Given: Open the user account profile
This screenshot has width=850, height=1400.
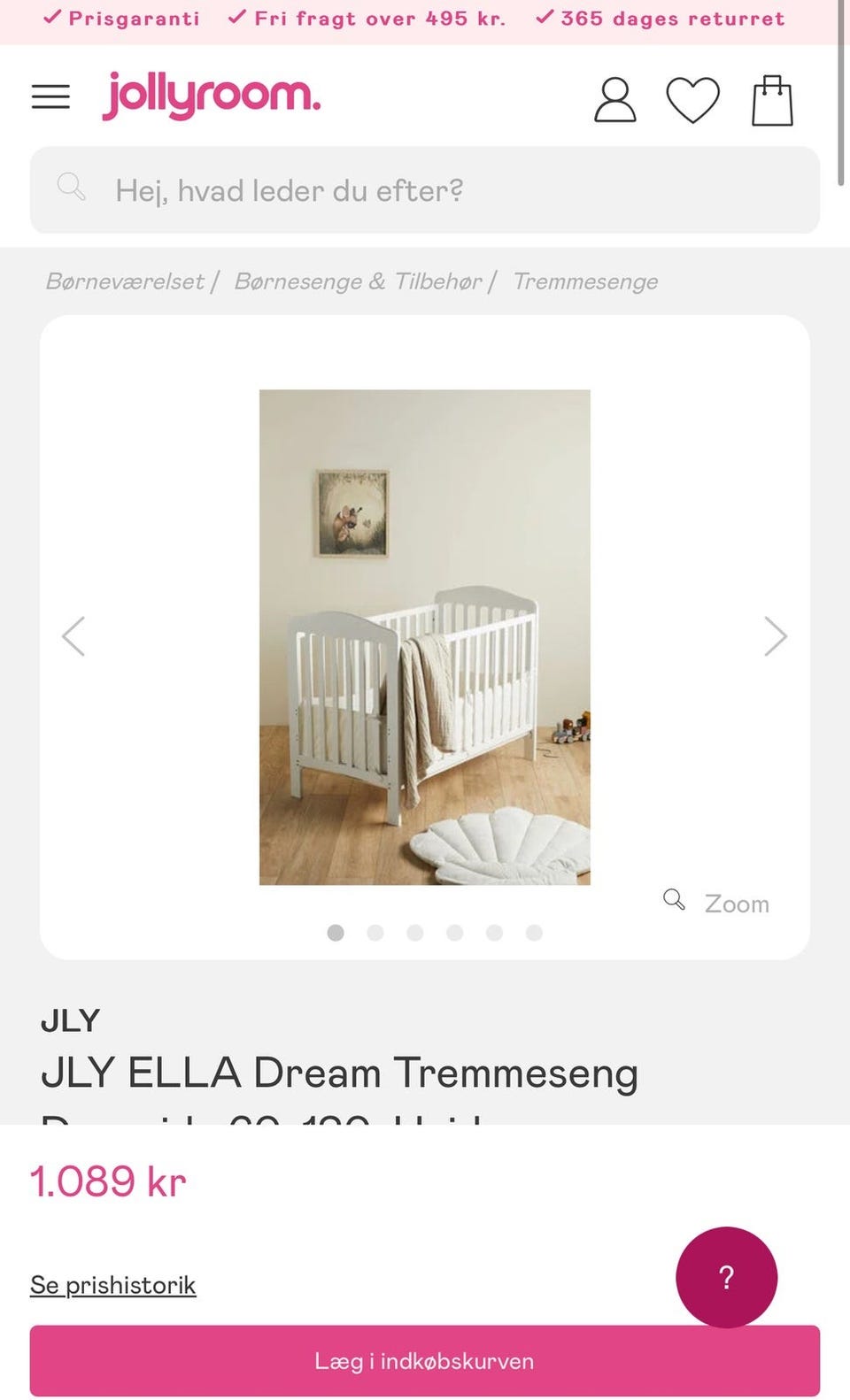Looking at the screenshot, I should (x=614, y=99).
